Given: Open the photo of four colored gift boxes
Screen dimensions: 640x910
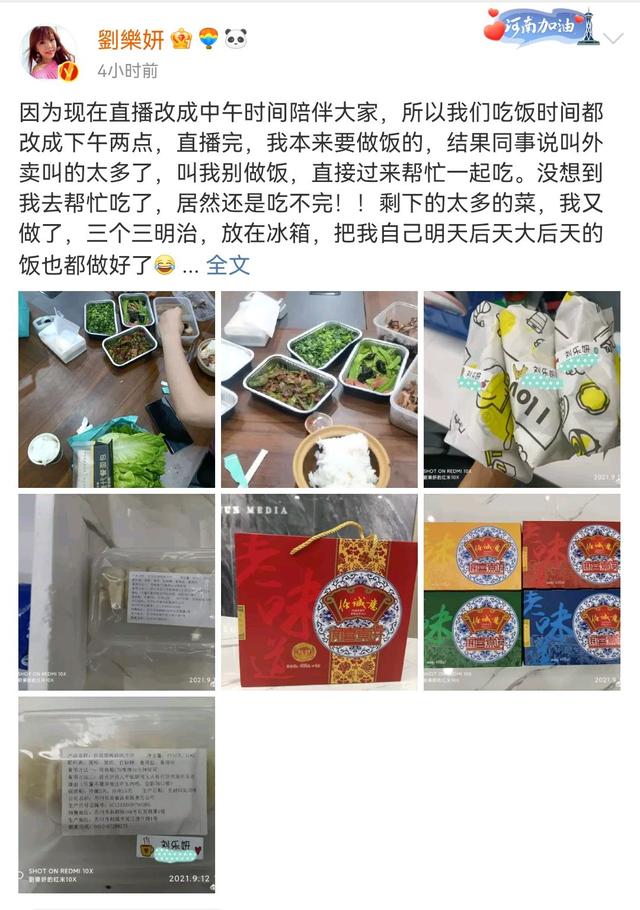Looking at the screenshot, I should click(x=521, y=592).
